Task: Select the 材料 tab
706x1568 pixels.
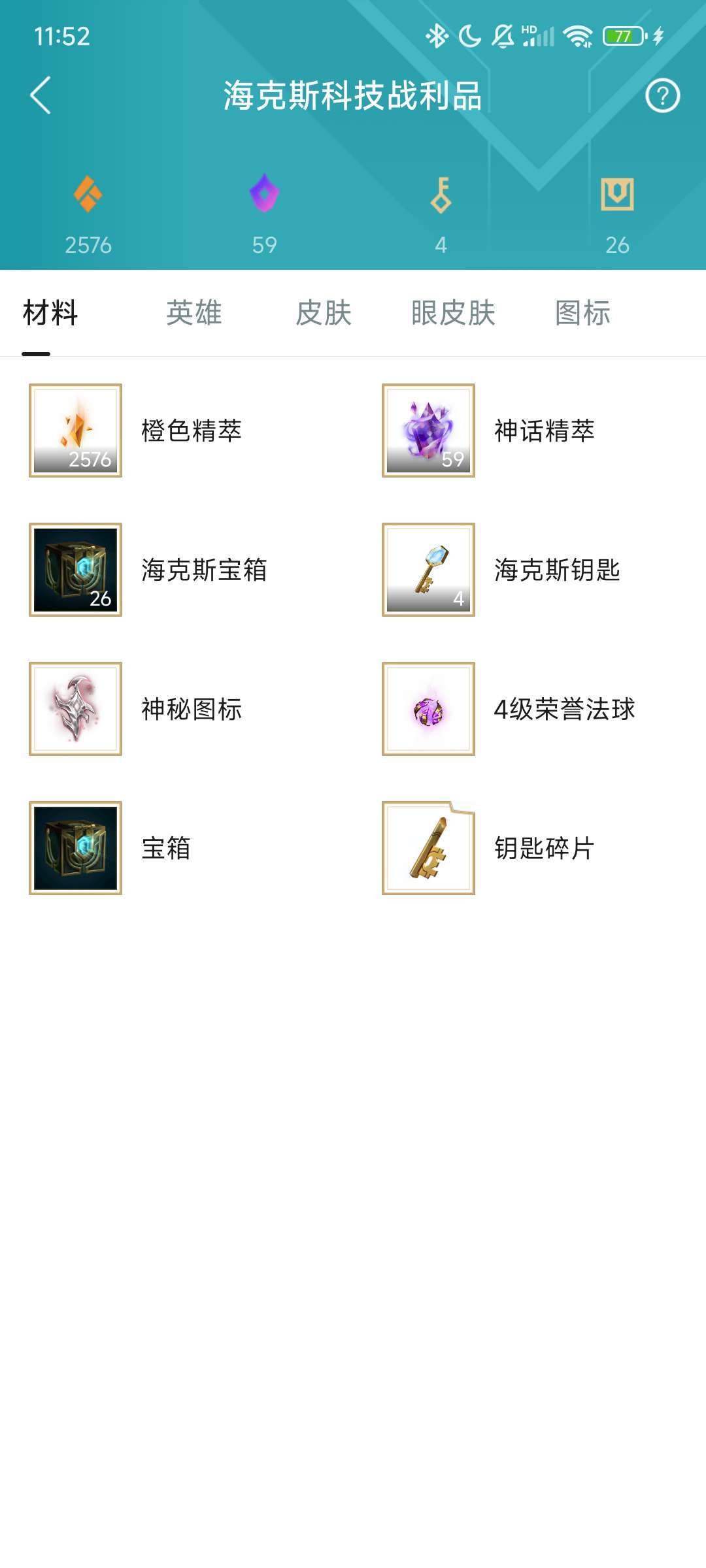Action: pyautogui.click(x=50, y=313)
